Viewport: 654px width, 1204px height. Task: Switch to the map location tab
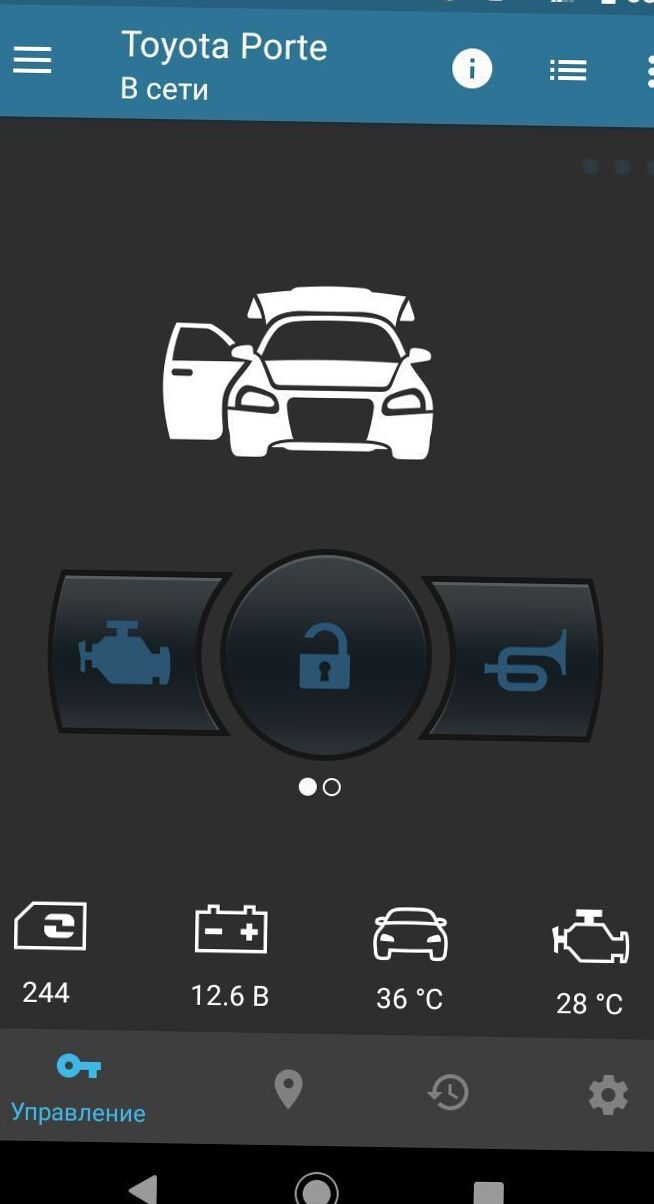[x=288, y=1090]
